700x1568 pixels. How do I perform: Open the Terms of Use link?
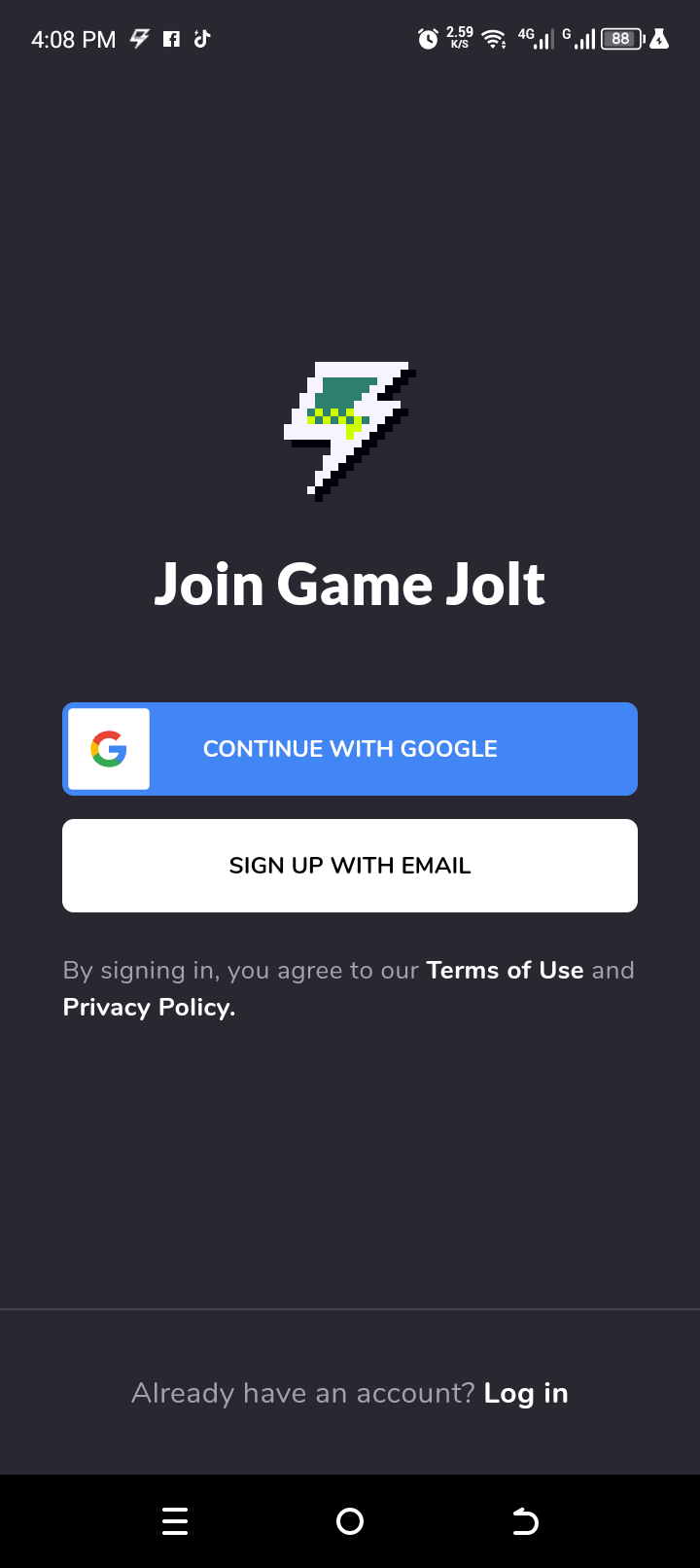tap(505, 970)
